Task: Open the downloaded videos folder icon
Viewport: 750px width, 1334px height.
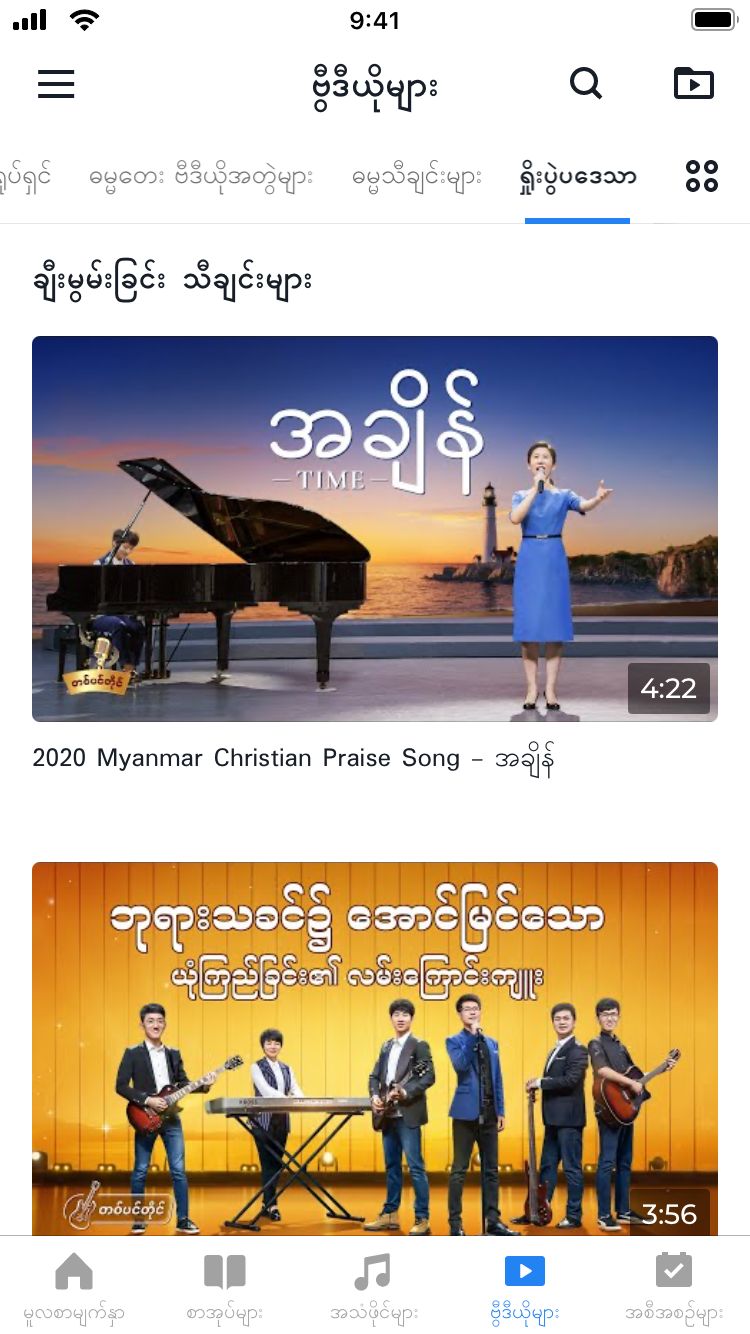Action: point(694,84)
